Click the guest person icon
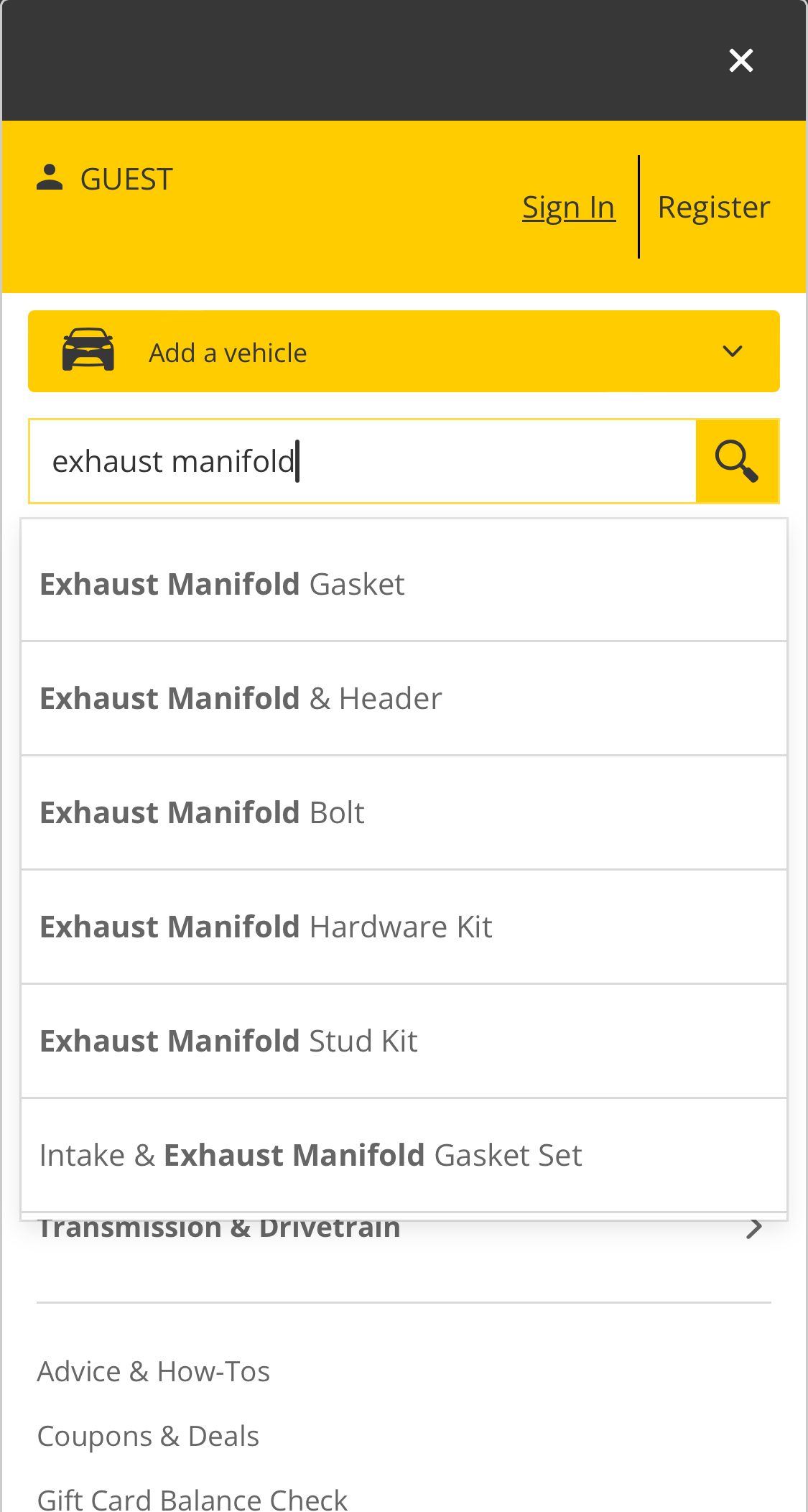 49,177
